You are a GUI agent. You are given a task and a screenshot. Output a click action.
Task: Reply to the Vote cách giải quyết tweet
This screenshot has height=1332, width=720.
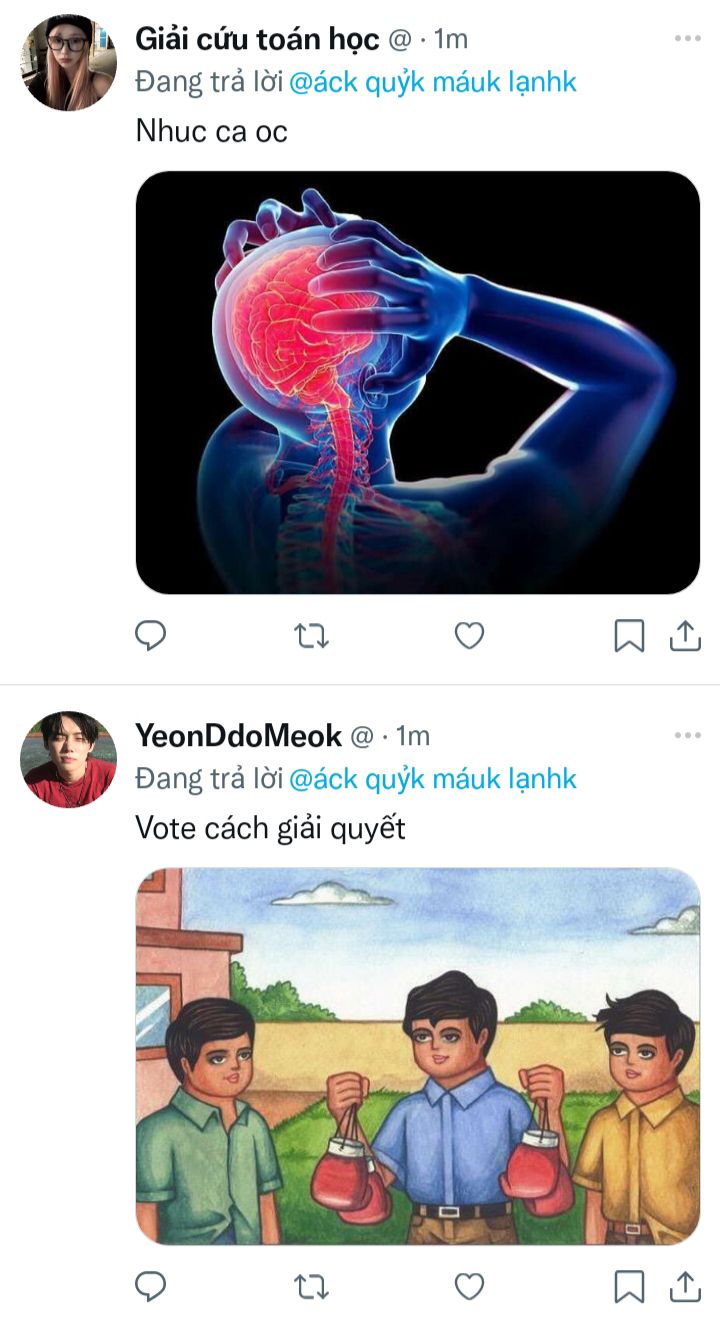click(150, 1285)
